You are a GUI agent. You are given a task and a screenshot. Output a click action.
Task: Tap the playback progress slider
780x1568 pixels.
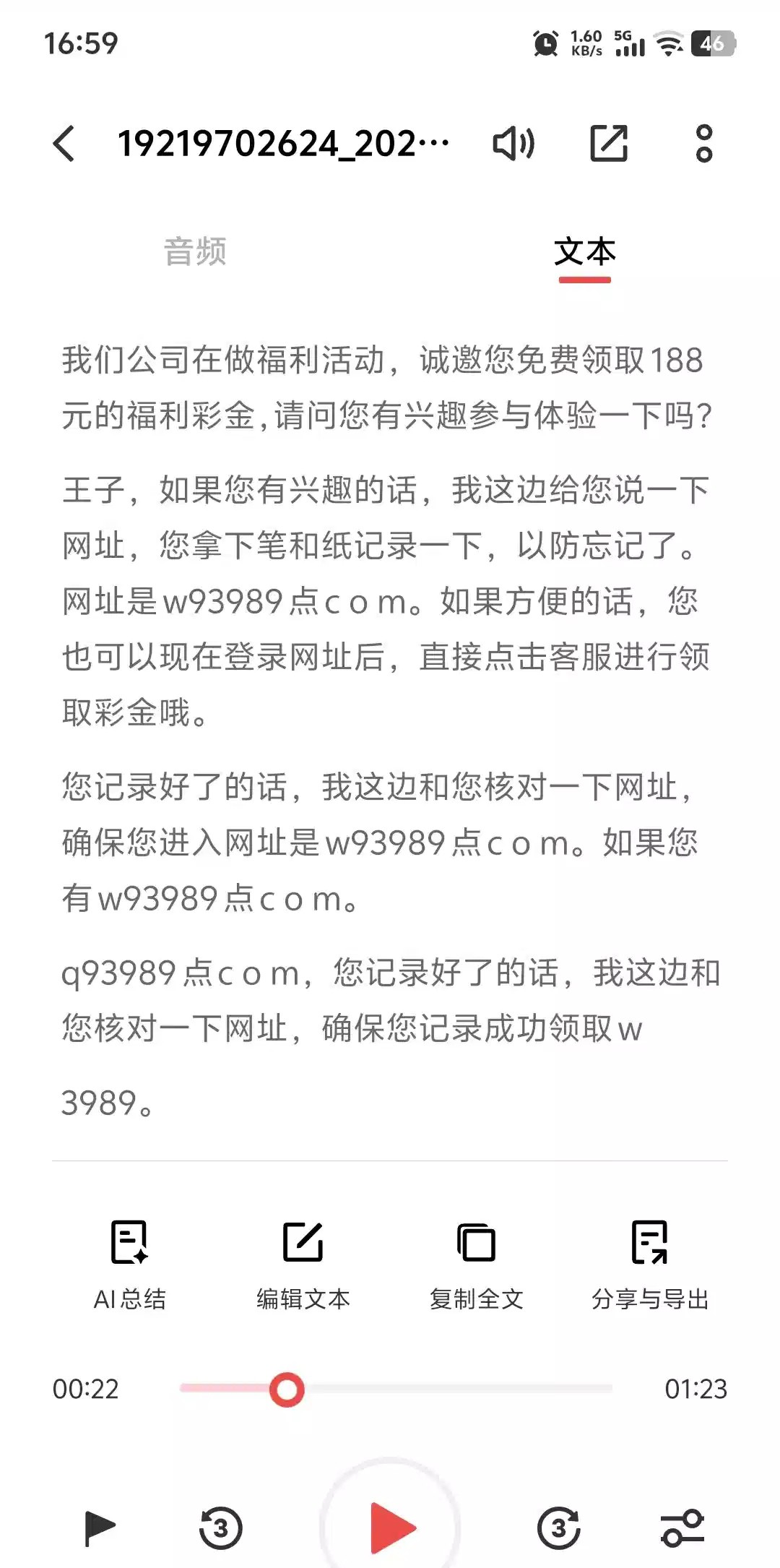coord(396,1389)
